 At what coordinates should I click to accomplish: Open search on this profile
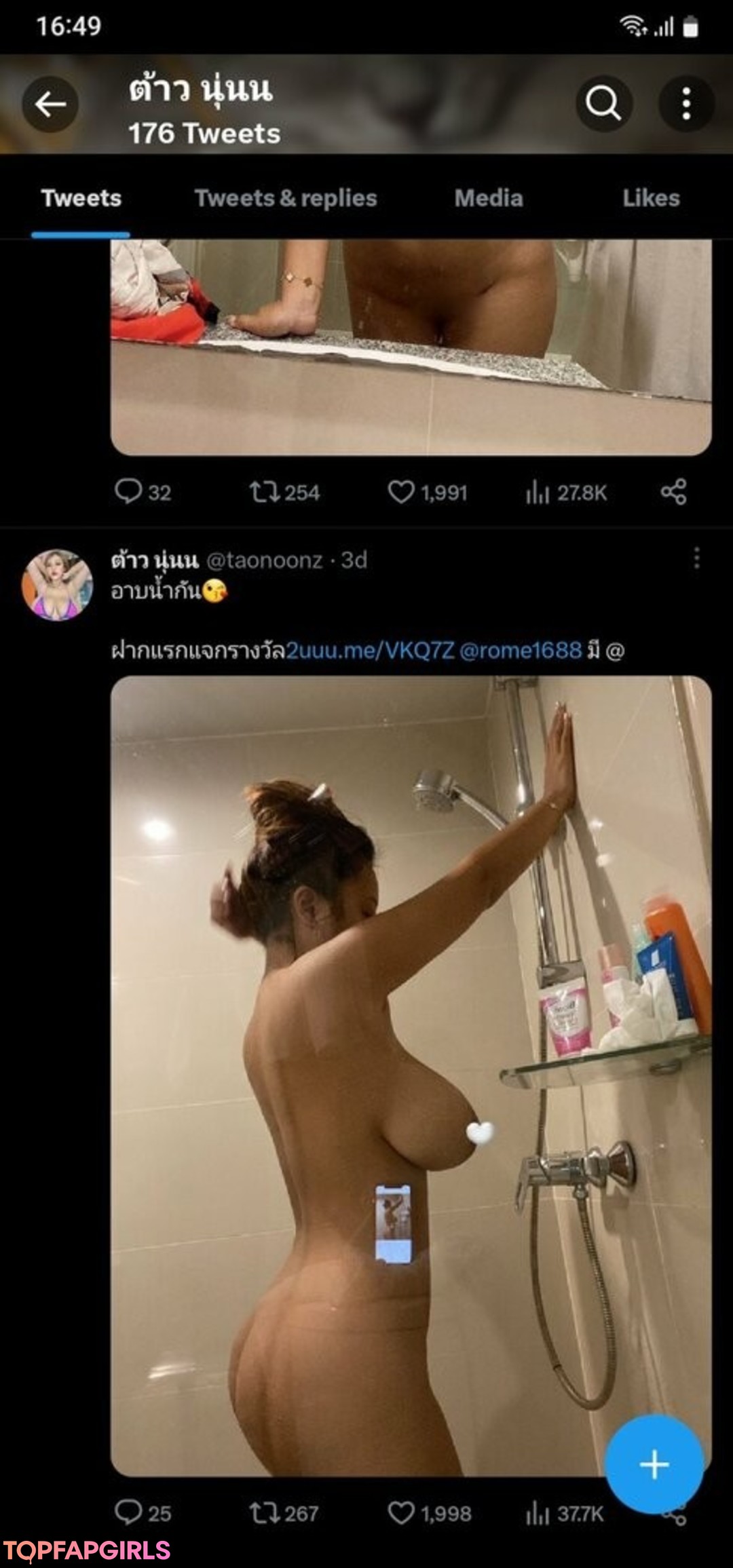point(604,103)
